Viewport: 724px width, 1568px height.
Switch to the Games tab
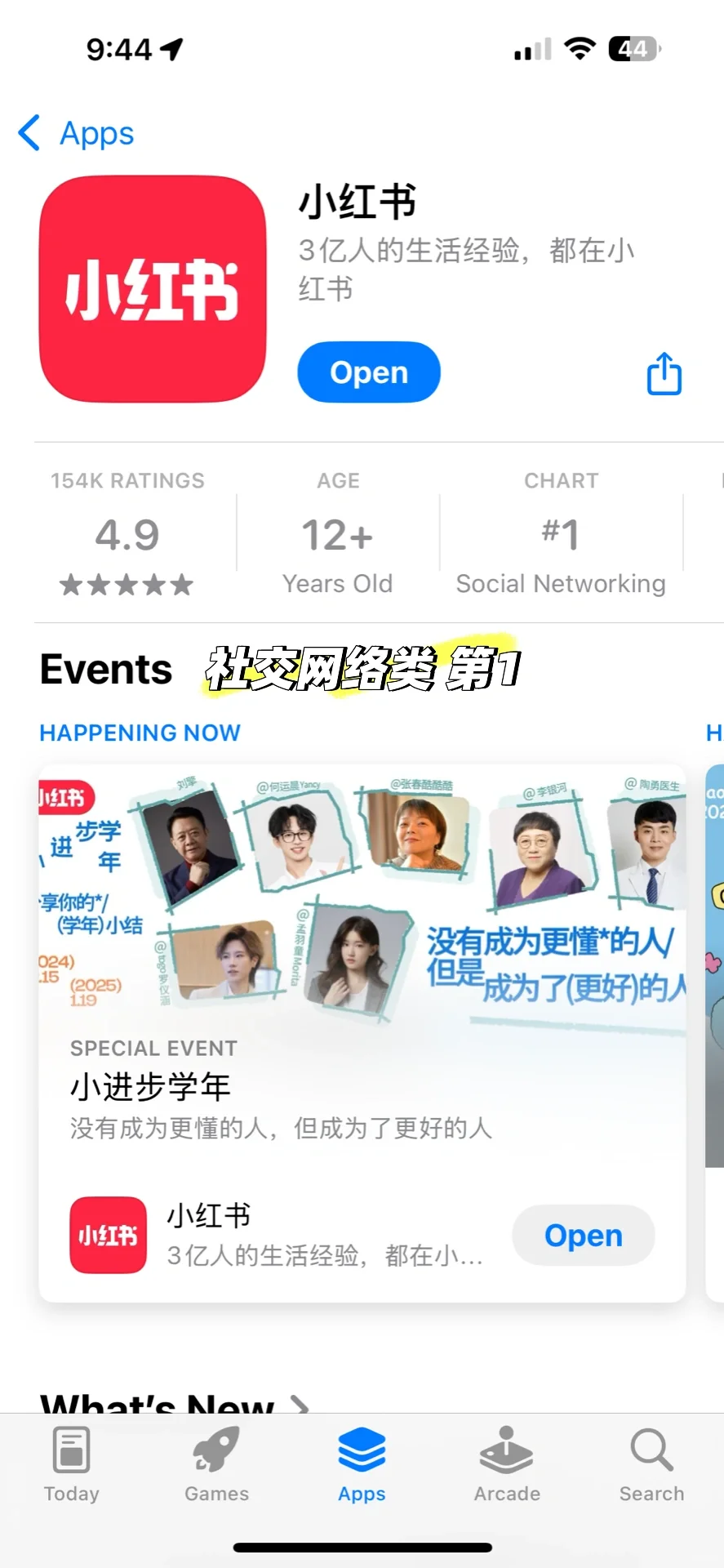(x=216, y=1466)
